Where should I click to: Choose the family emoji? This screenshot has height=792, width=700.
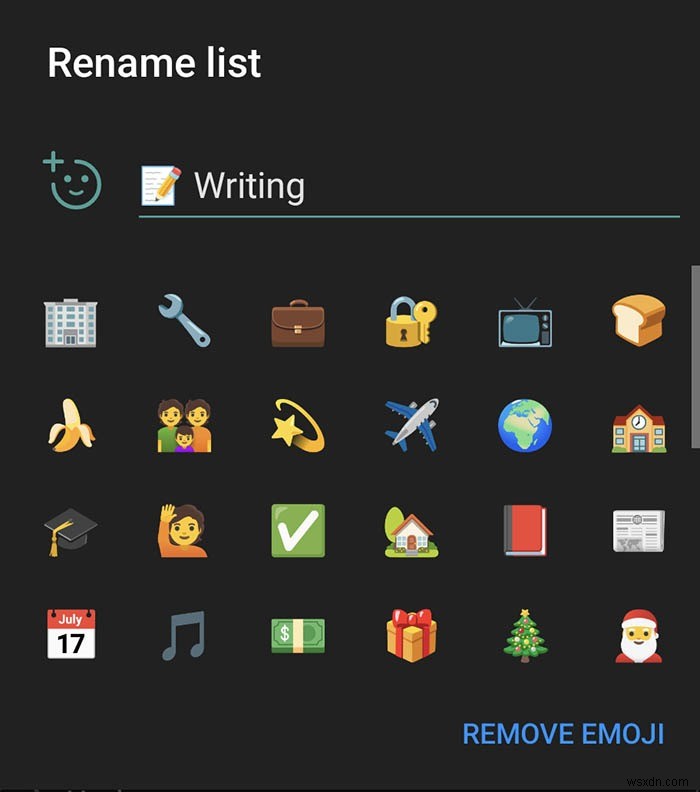185,426
